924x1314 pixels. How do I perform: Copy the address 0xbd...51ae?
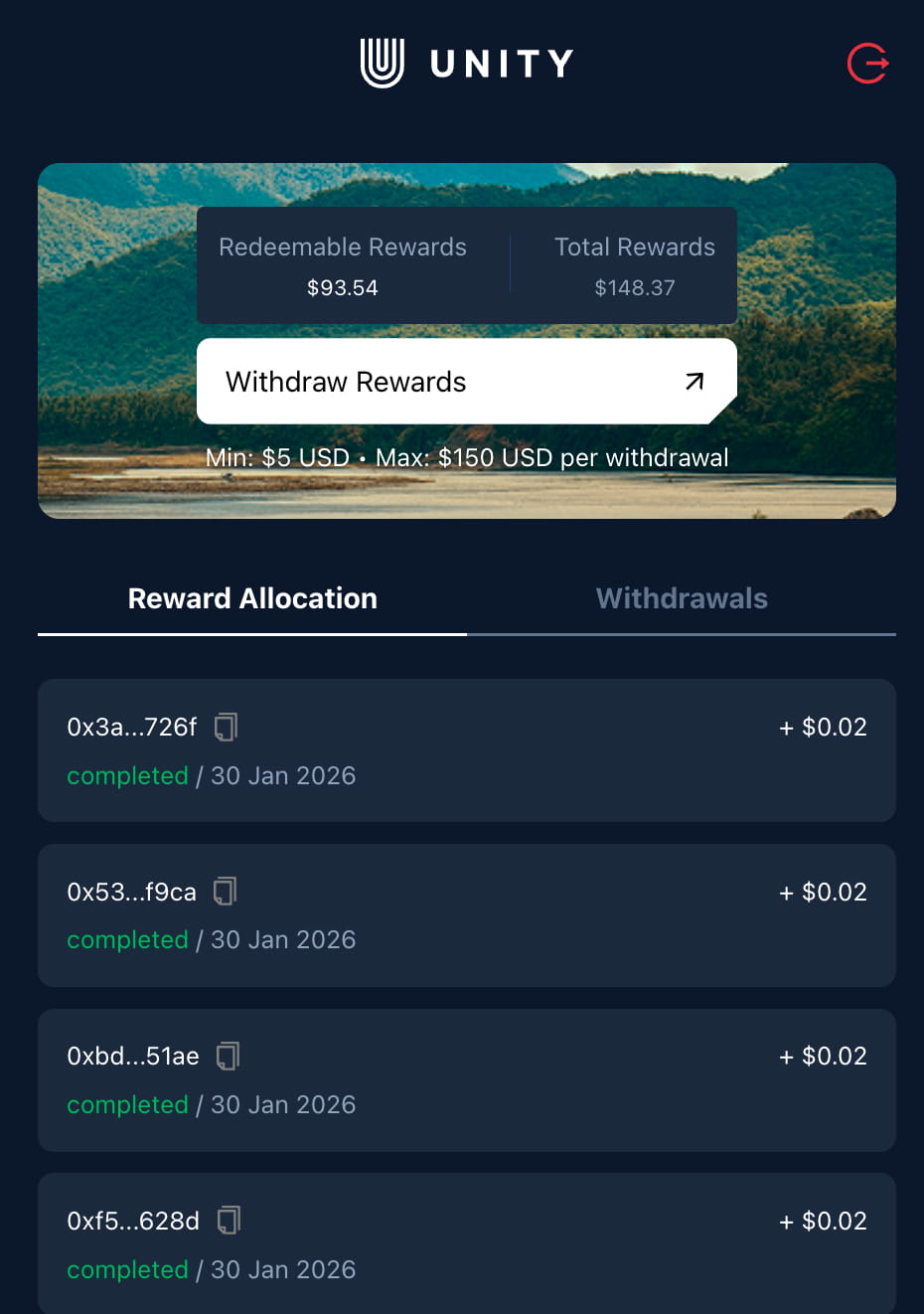click(x=229, y=1056)
